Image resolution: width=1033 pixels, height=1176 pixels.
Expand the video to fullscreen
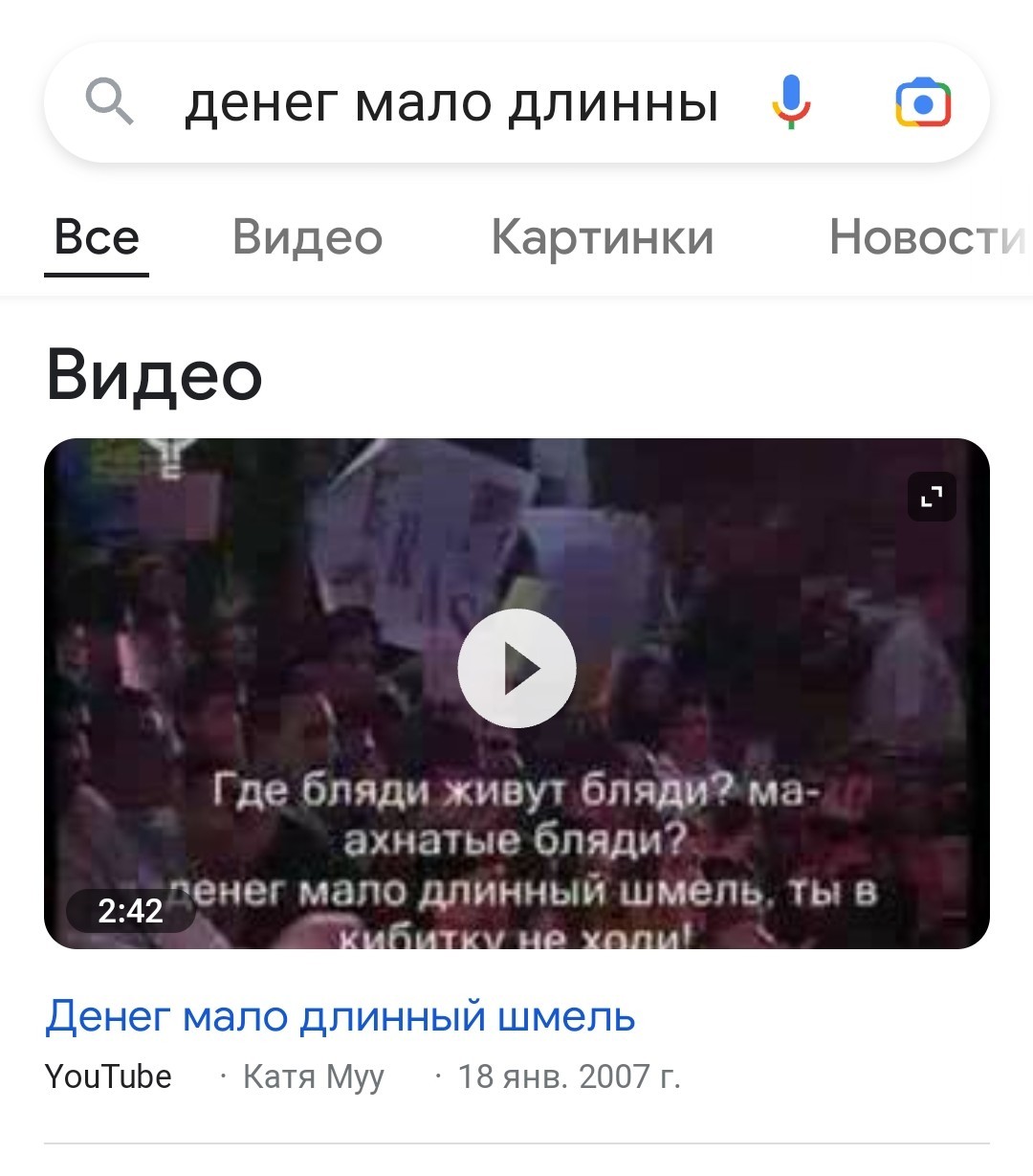tap(931, 497)
